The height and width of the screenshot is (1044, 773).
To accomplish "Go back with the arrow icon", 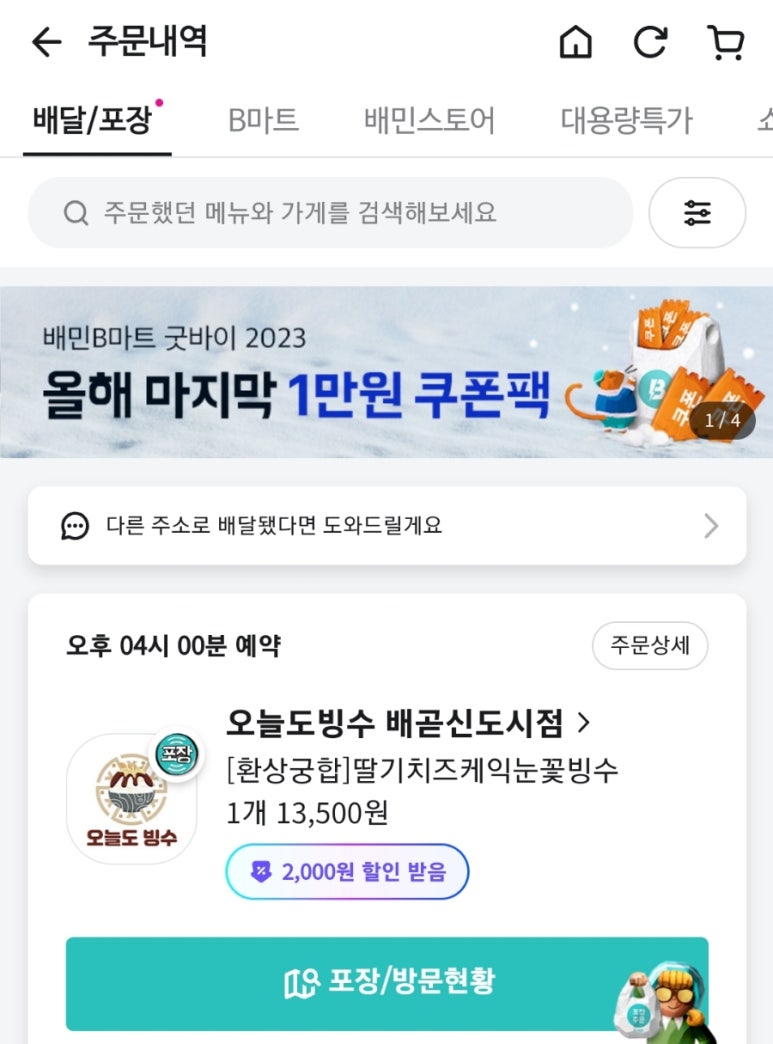I will click(x=46, y=42).
